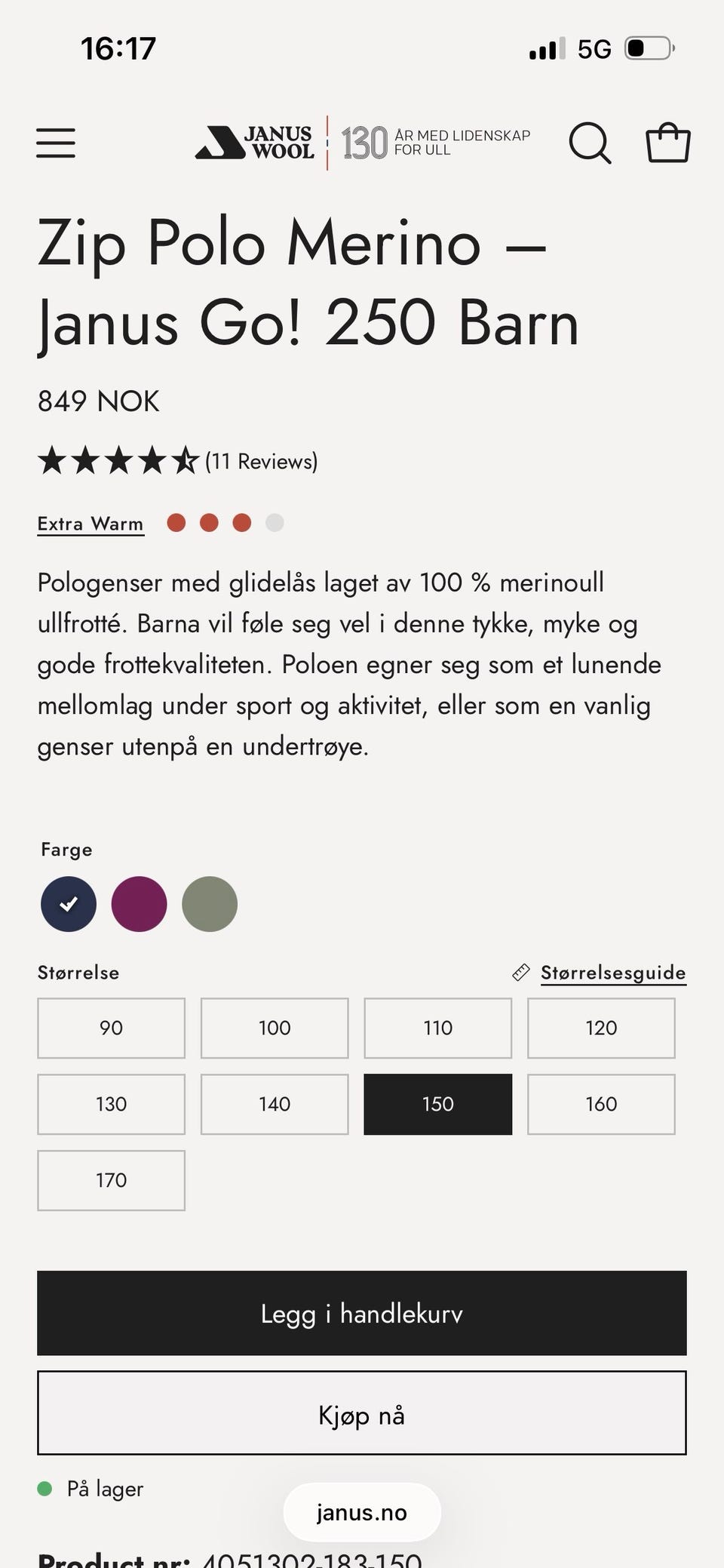Open the search magnifier icon
Screen dimensions: 724x1568
tap(591, 143)
